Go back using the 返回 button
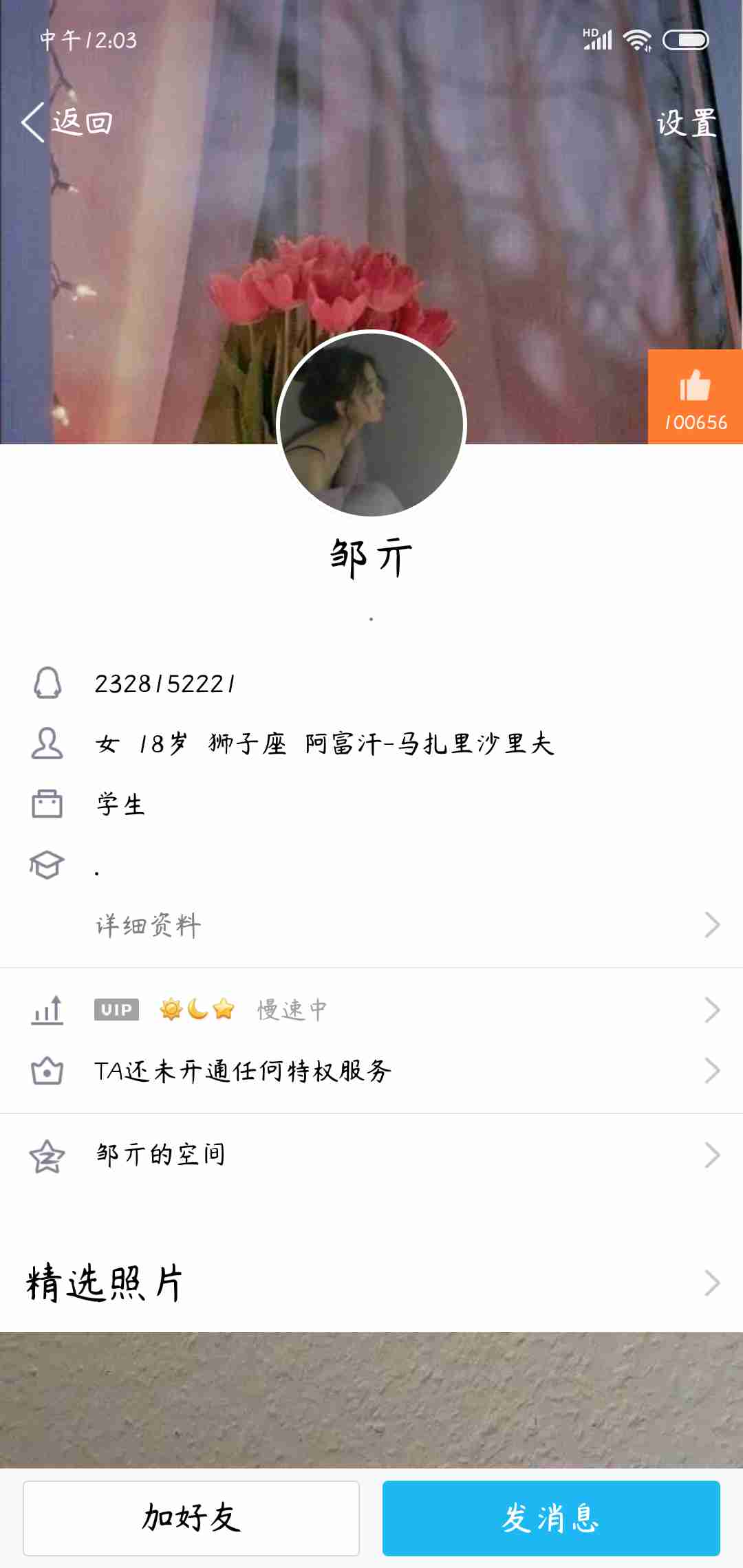Viewport: 743px width, 1568px height. tap(67, 122)
